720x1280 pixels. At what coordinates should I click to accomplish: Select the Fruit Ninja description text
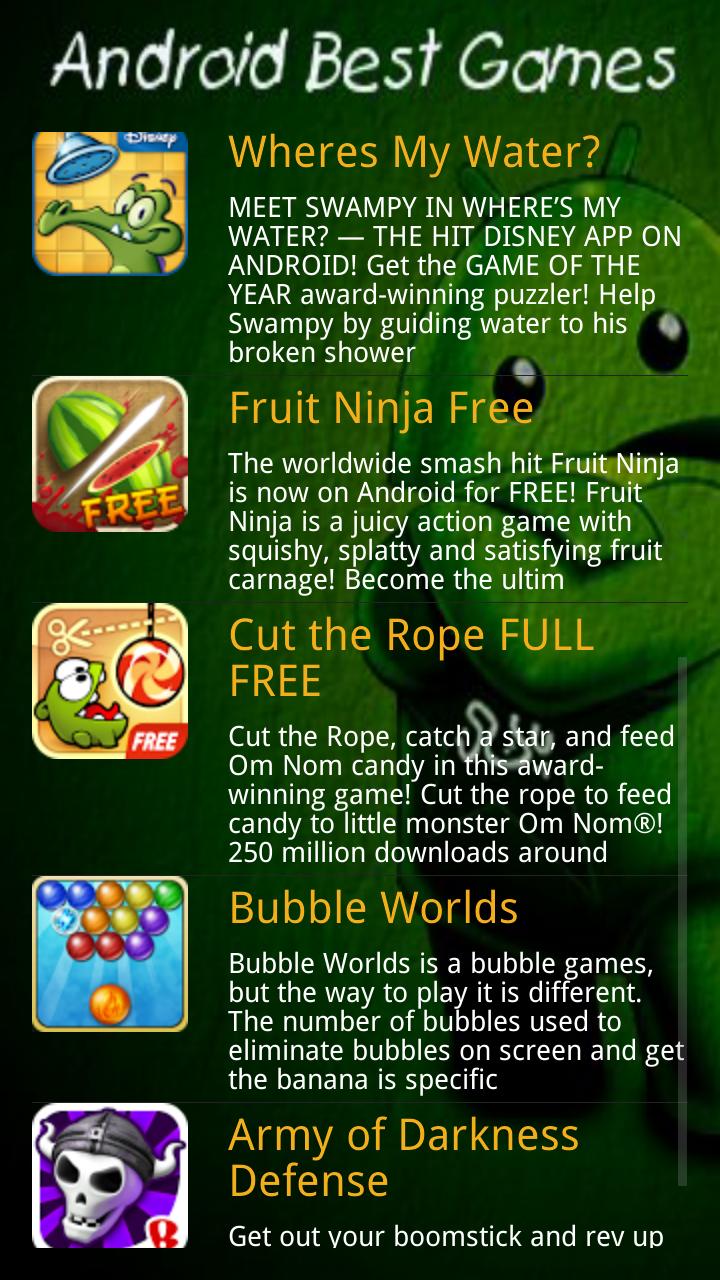[x=450, y=520]
